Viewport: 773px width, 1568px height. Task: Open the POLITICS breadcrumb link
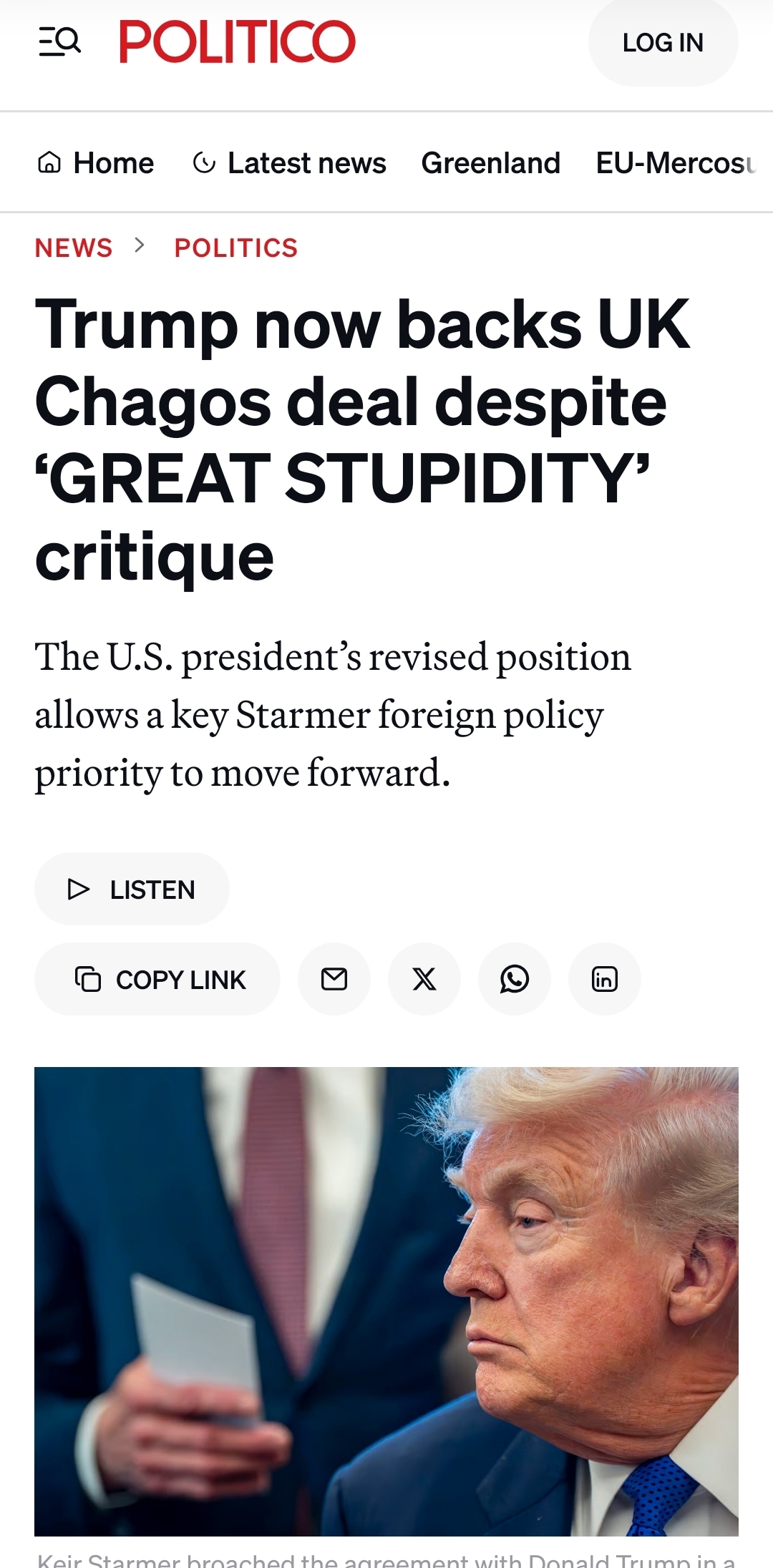pyautogui.click(x=235, y=248)
